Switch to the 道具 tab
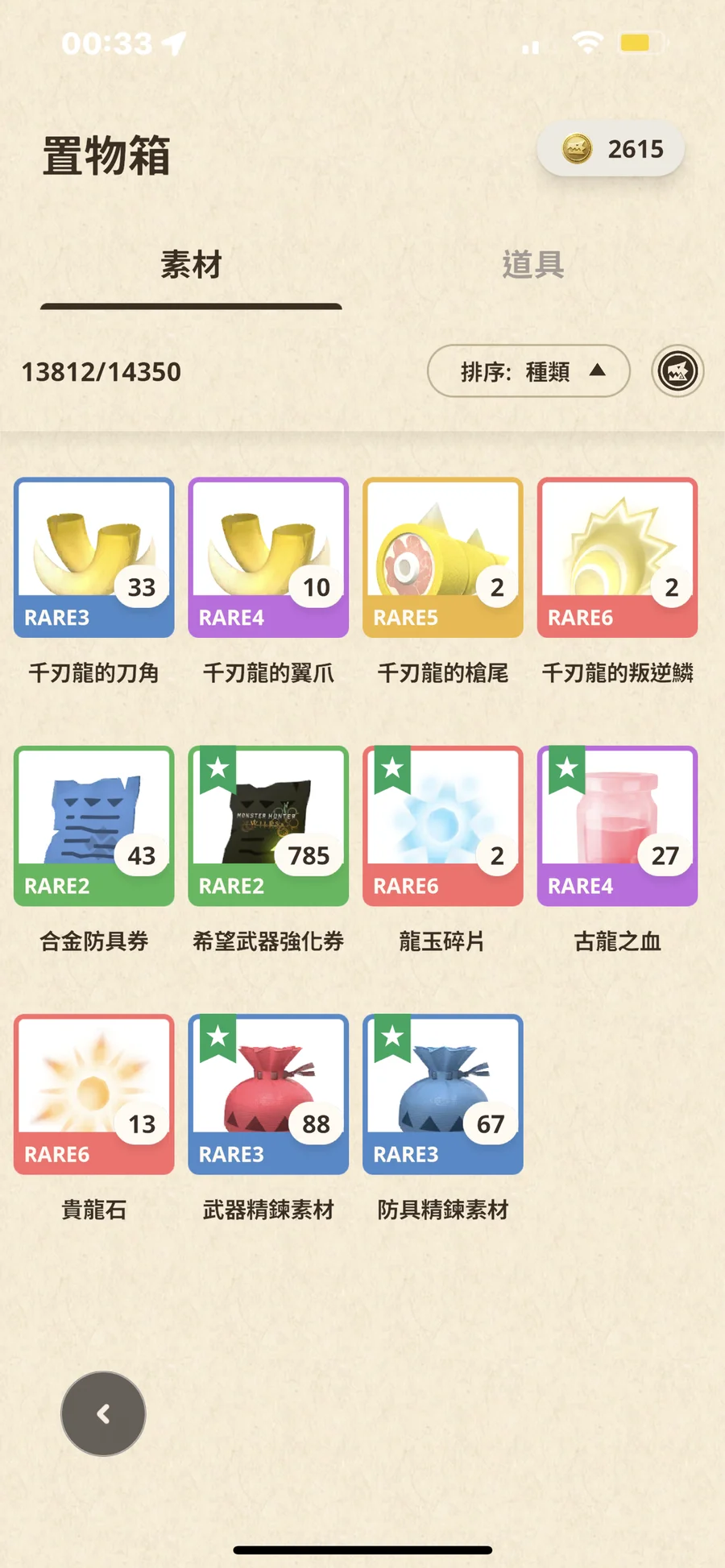The height and width of the screenshot is (1568, 725). tap(532, 265)
